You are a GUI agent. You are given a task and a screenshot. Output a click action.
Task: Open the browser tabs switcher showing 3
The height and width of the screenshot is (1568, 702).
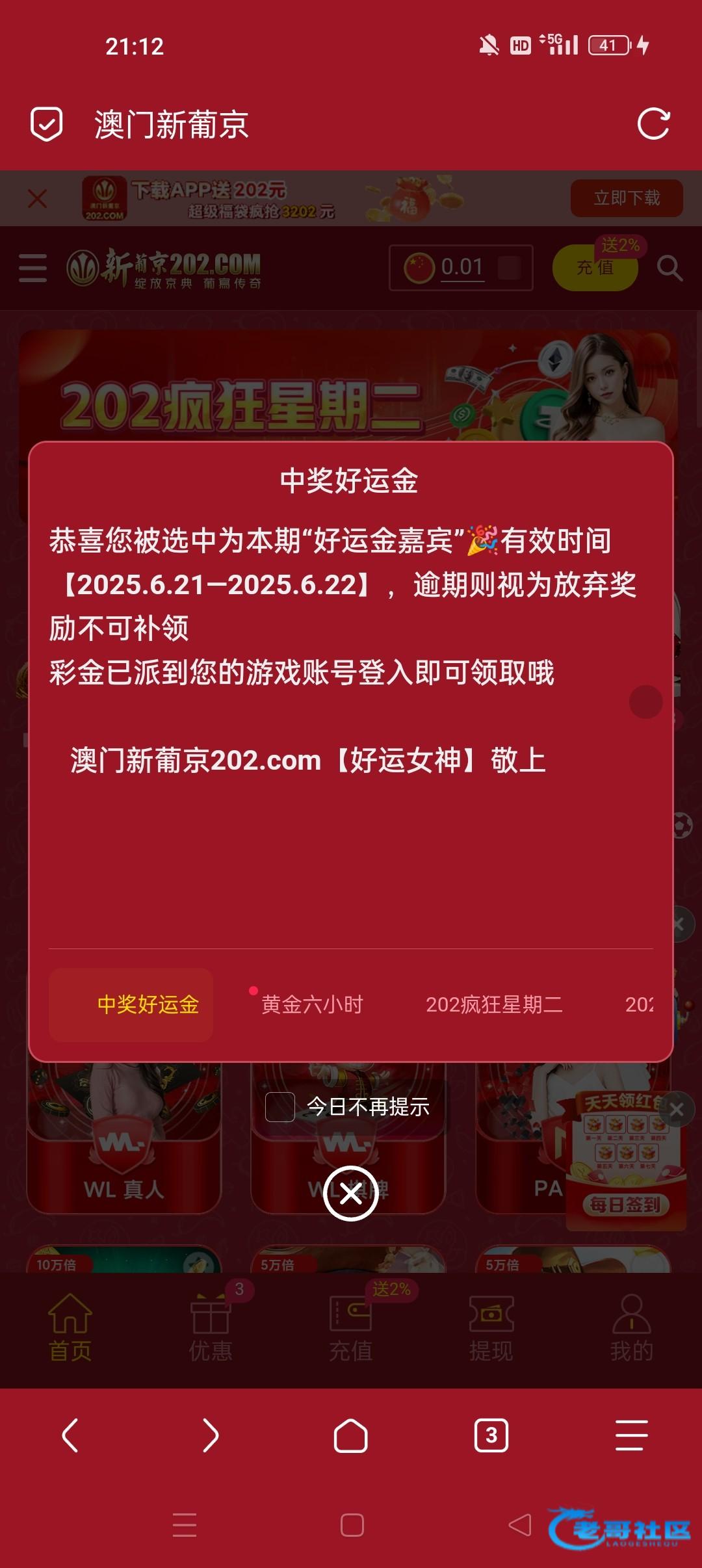coord(491,1435)
